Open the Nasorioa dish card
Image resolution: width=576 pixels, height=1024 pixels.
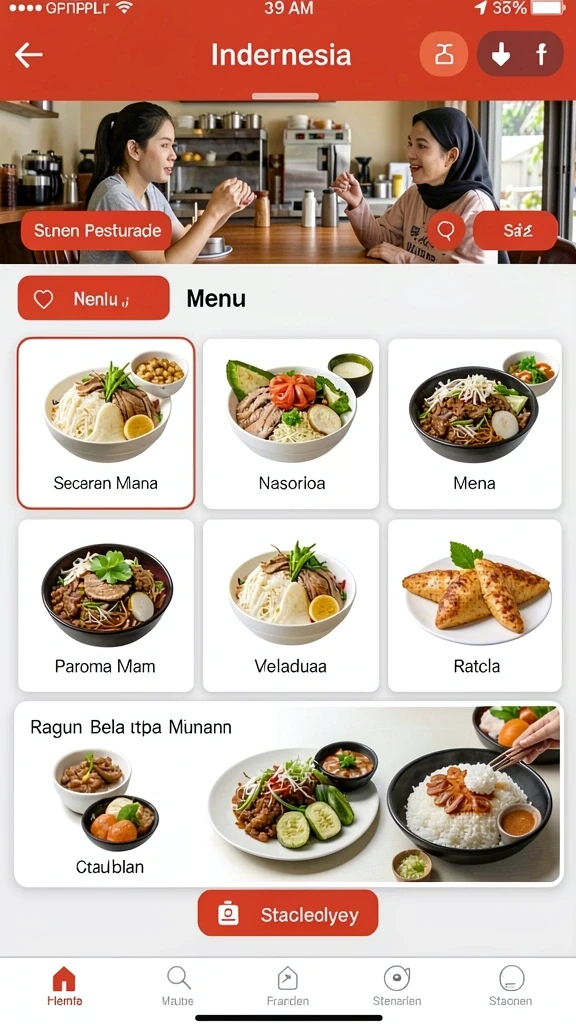coord(291,423)
